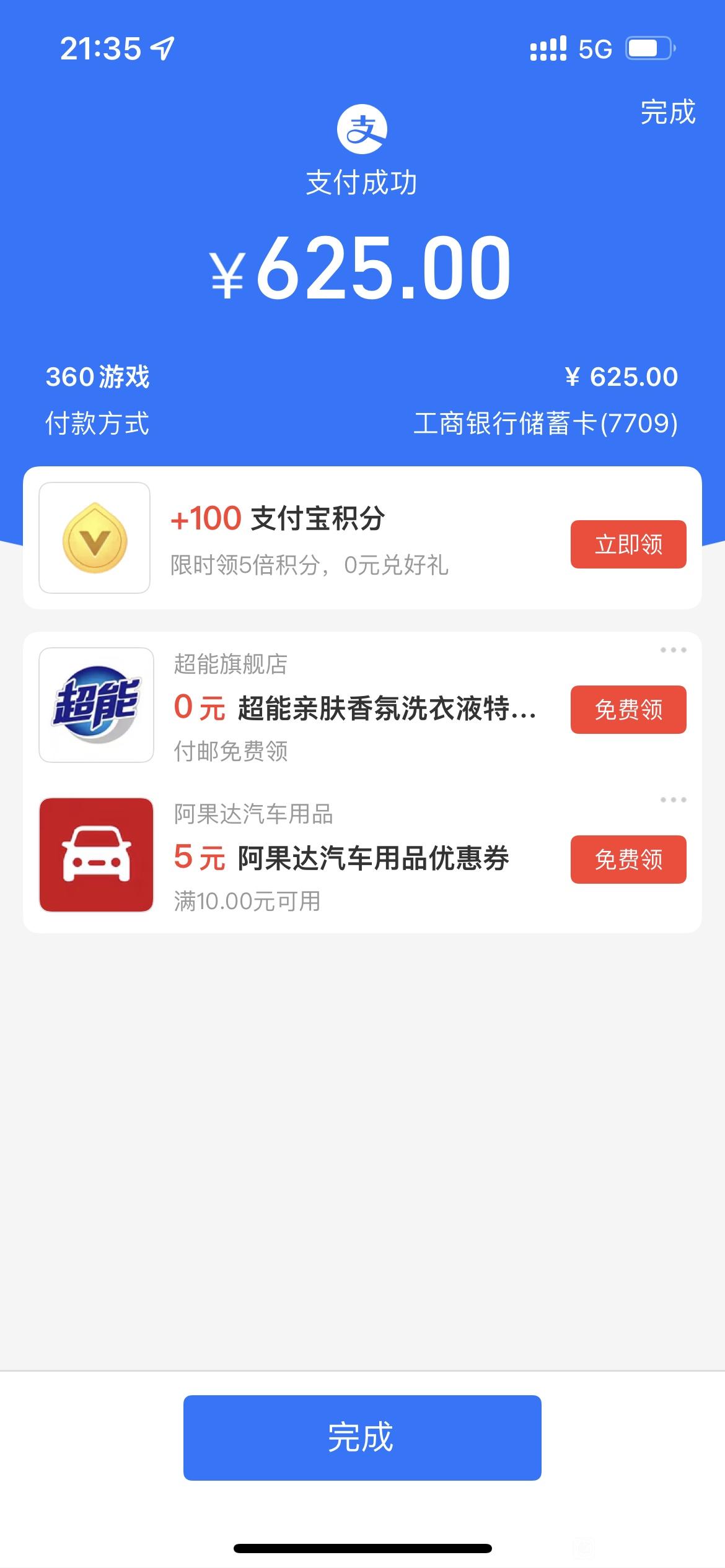Open the 超能旗舰店 logo thumbnail
This screenshot has width=725, height=1568.
[x=96, y=705]
